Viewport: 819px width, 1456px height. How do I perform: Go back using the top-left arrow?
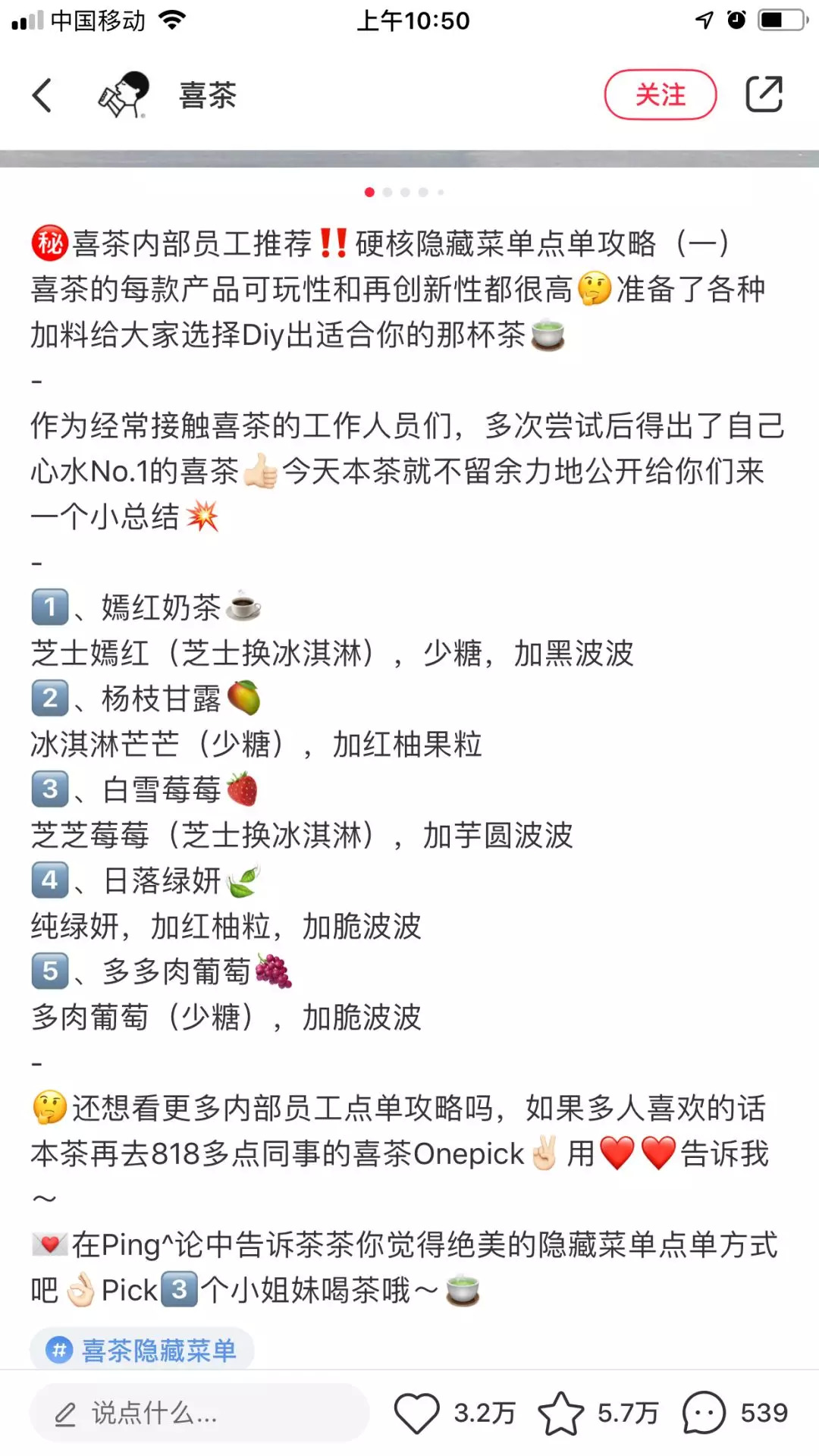tap(42, 96)
